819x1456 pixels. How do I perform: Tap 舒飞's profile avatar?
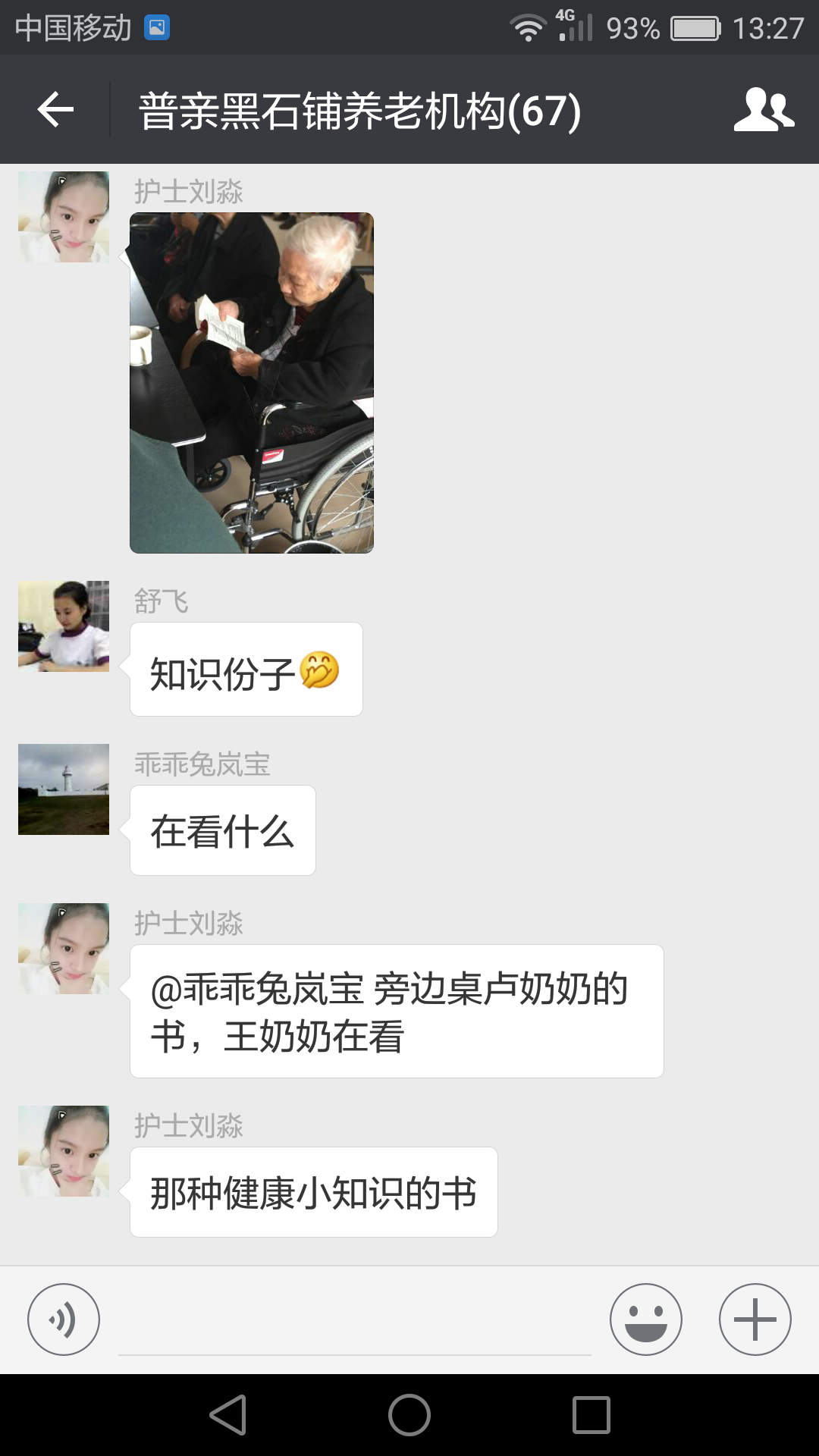[x=64, y=626]
